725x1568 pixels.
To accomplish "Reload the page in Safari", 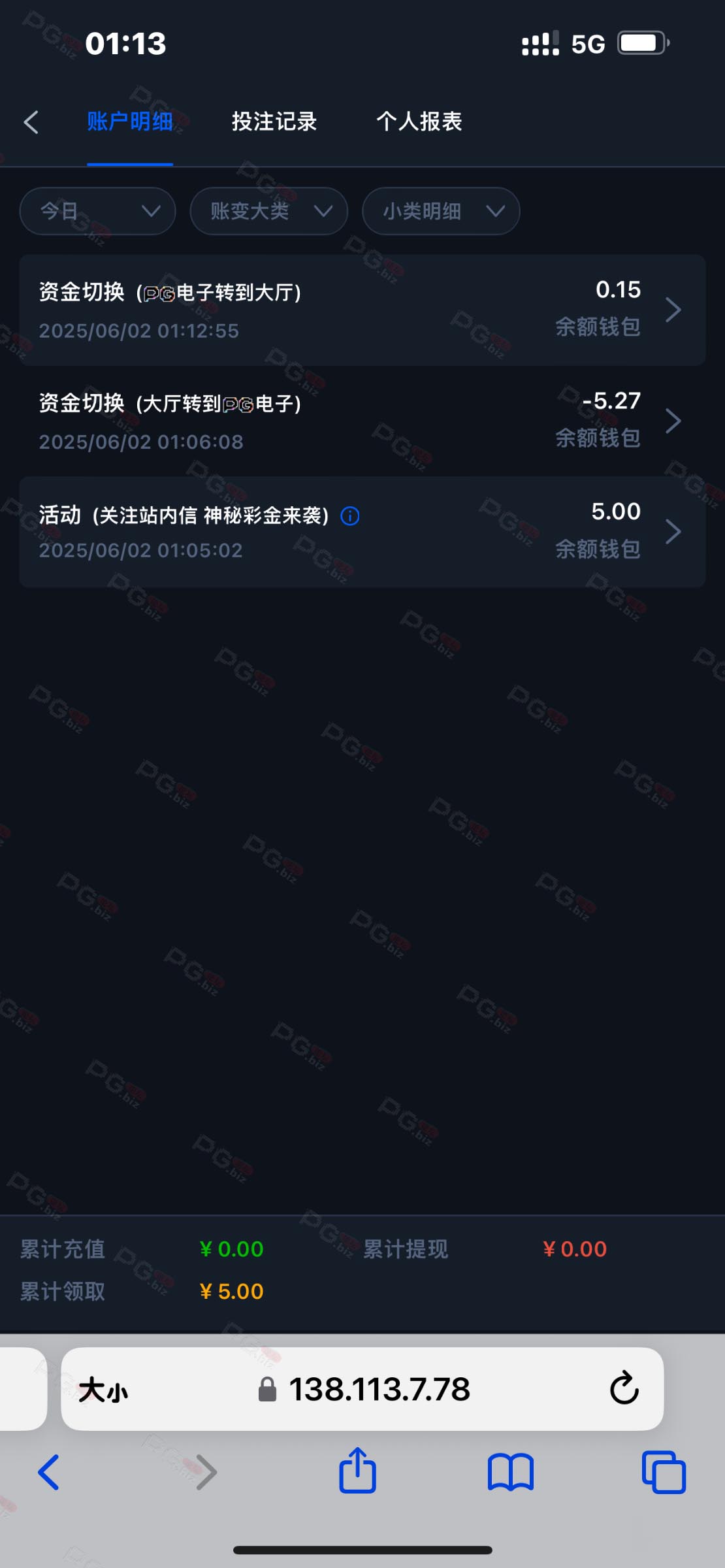I will click(x=624, y=1388).
